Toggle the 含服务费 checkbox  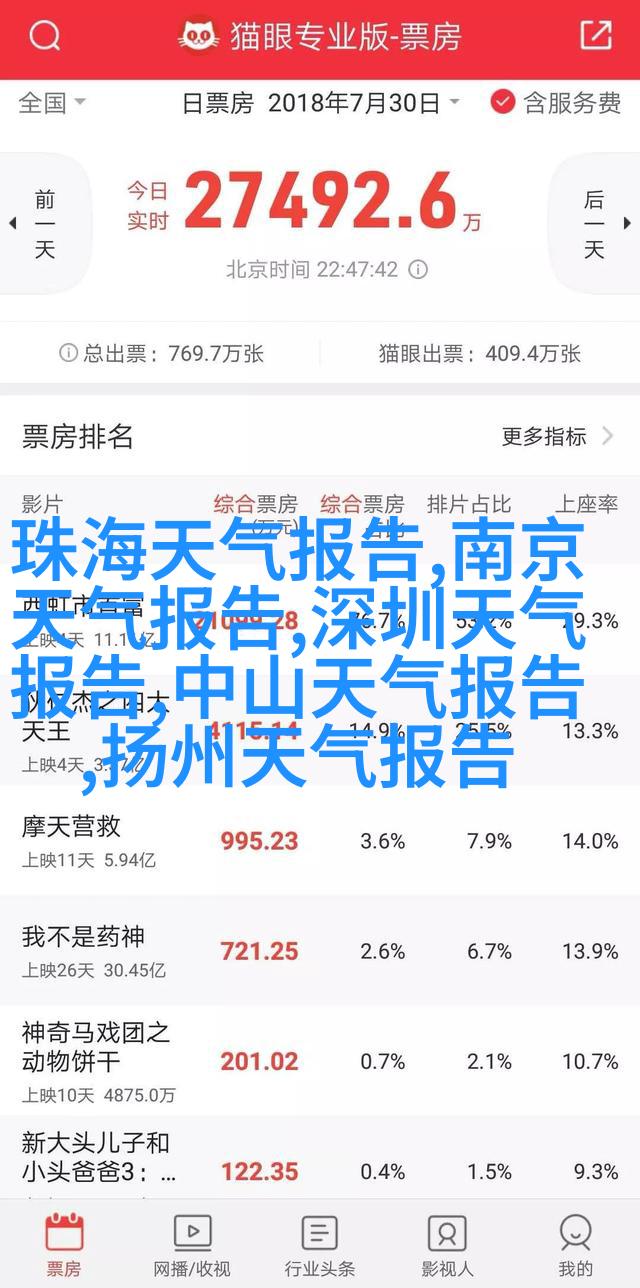pyautogui.click(x=556, y=102)
